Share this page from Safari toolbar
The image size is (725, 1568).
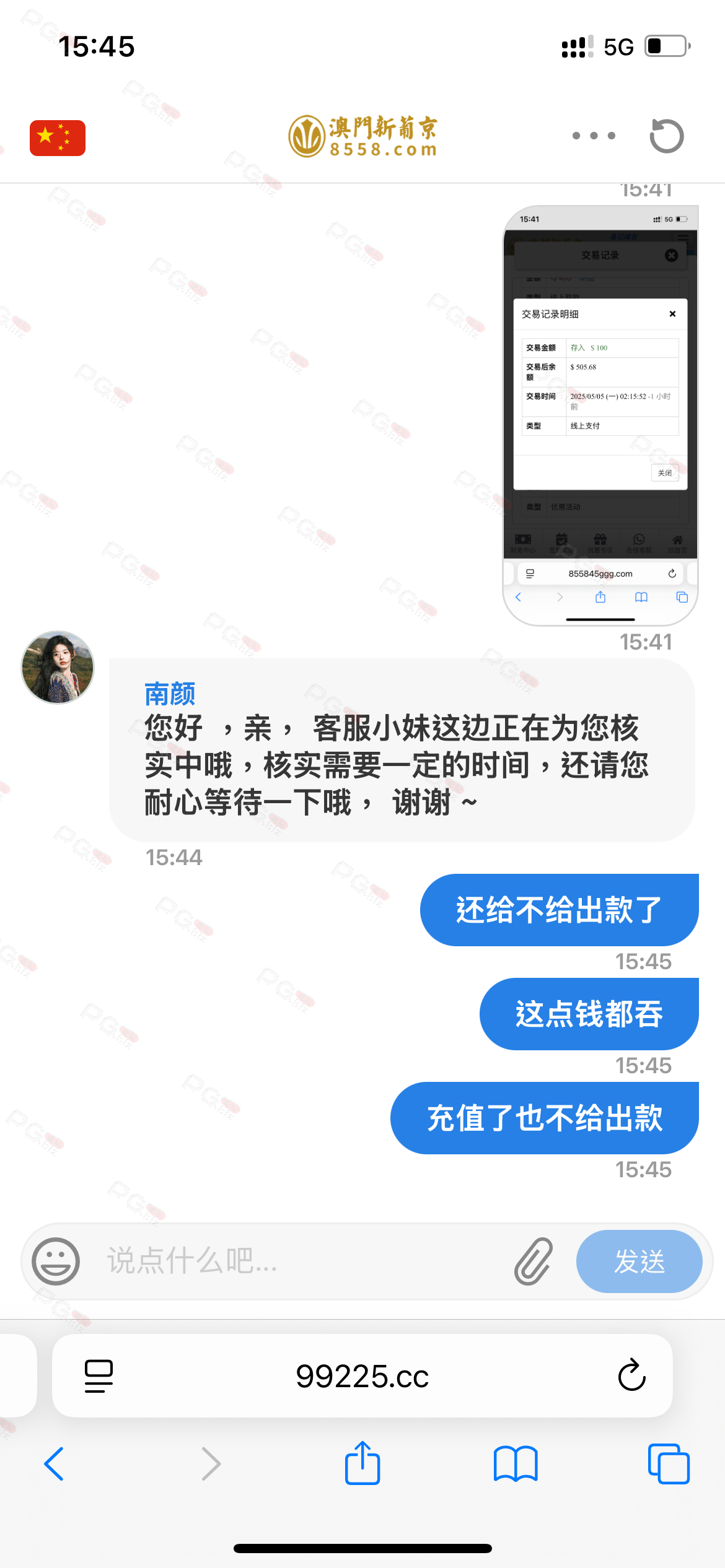tap(362, 1463)
